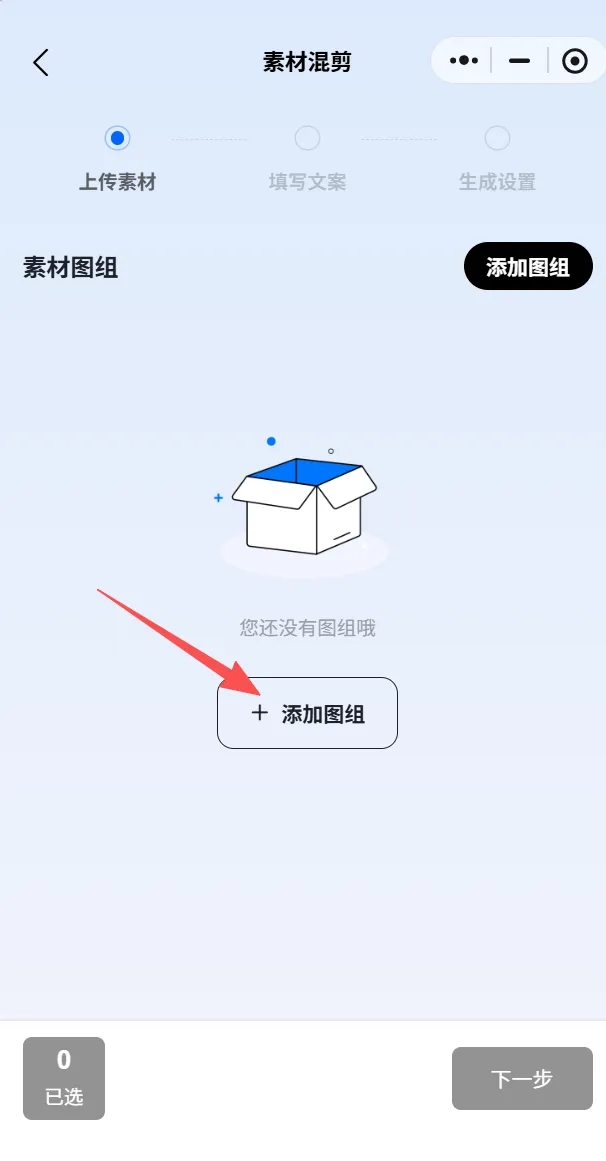Go back using the top-left arrow
Screen dimensions: 606x1161
pyautogui.click(x=40, y=62)
